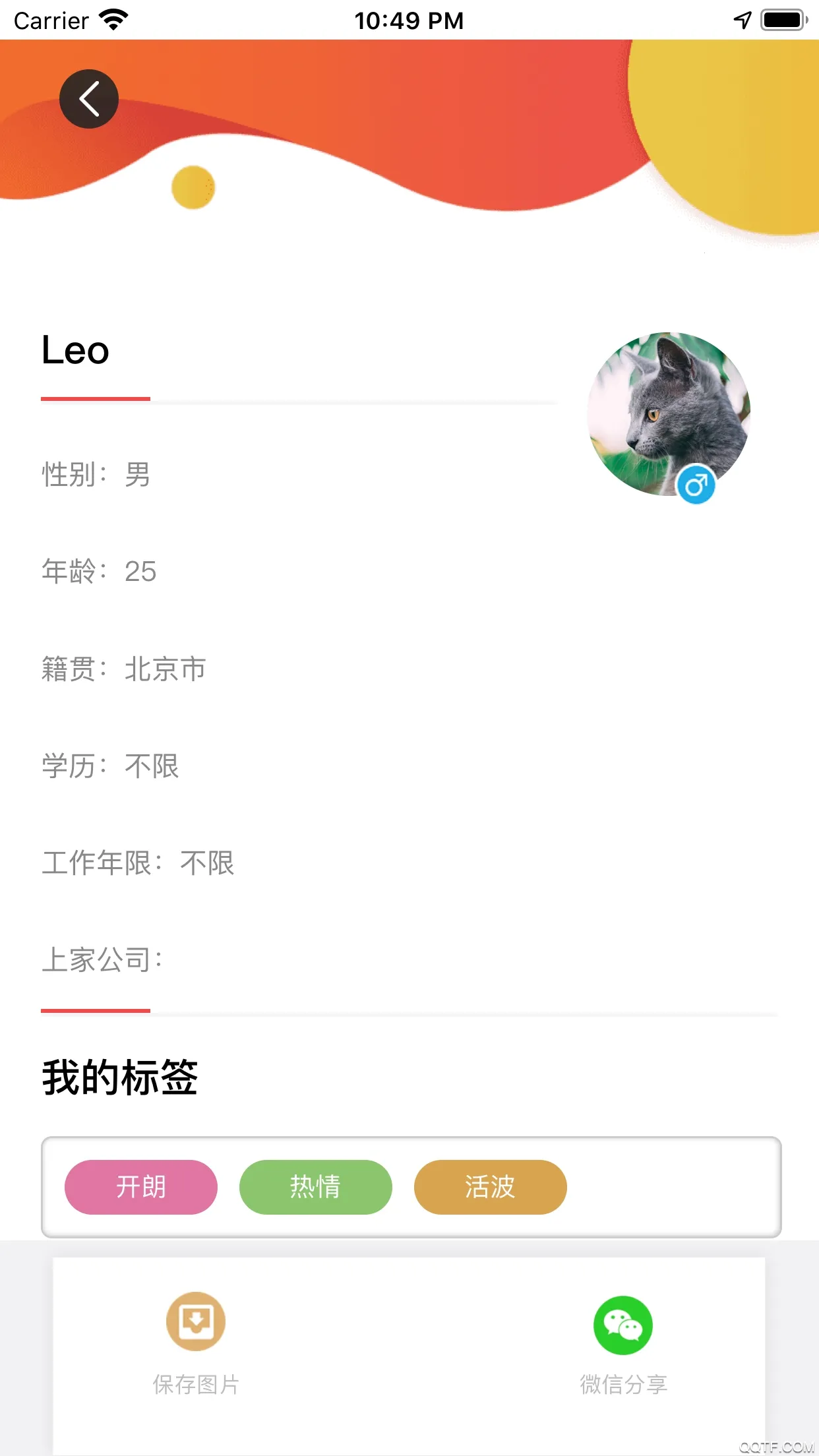Tap the Wi-Fi icon in status bar
This screenshot has width=819, height=1456.
tap(112, 20)
